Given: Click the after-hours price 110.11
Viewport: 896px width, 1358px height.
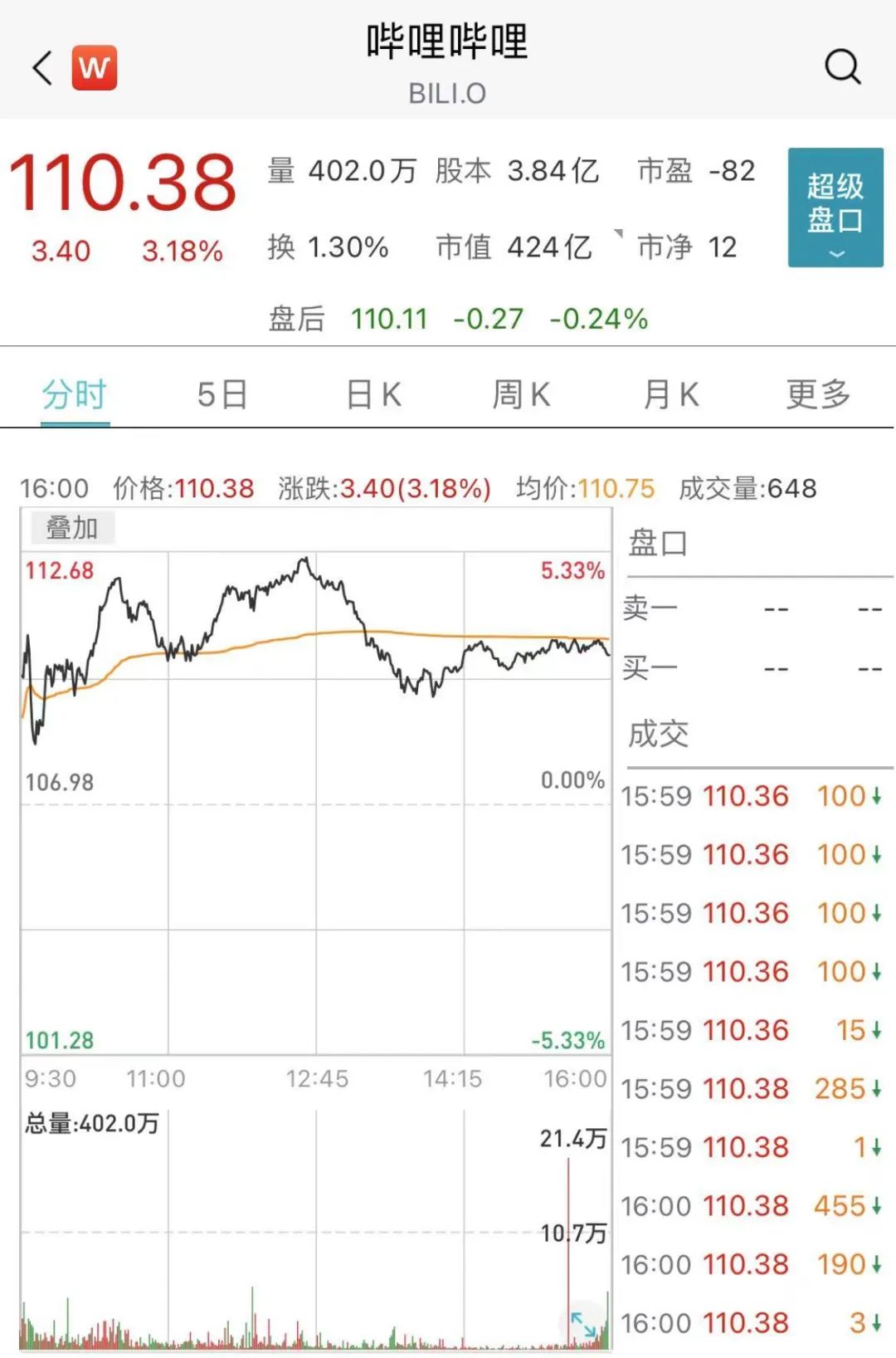Looking at the screenshot, I should tap(388, 319).
